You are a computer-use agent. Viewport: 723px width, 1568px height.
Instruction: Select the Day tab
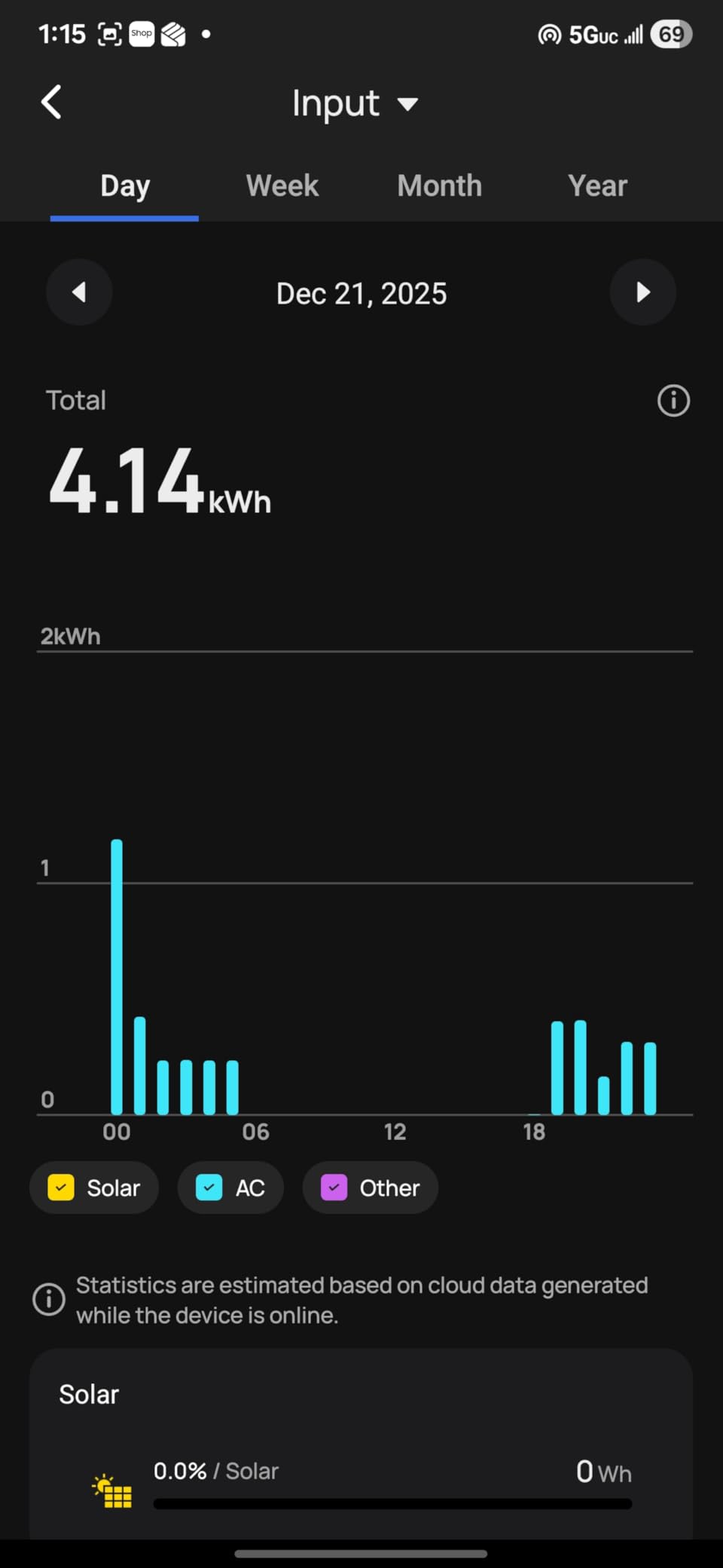click(125, 186)
